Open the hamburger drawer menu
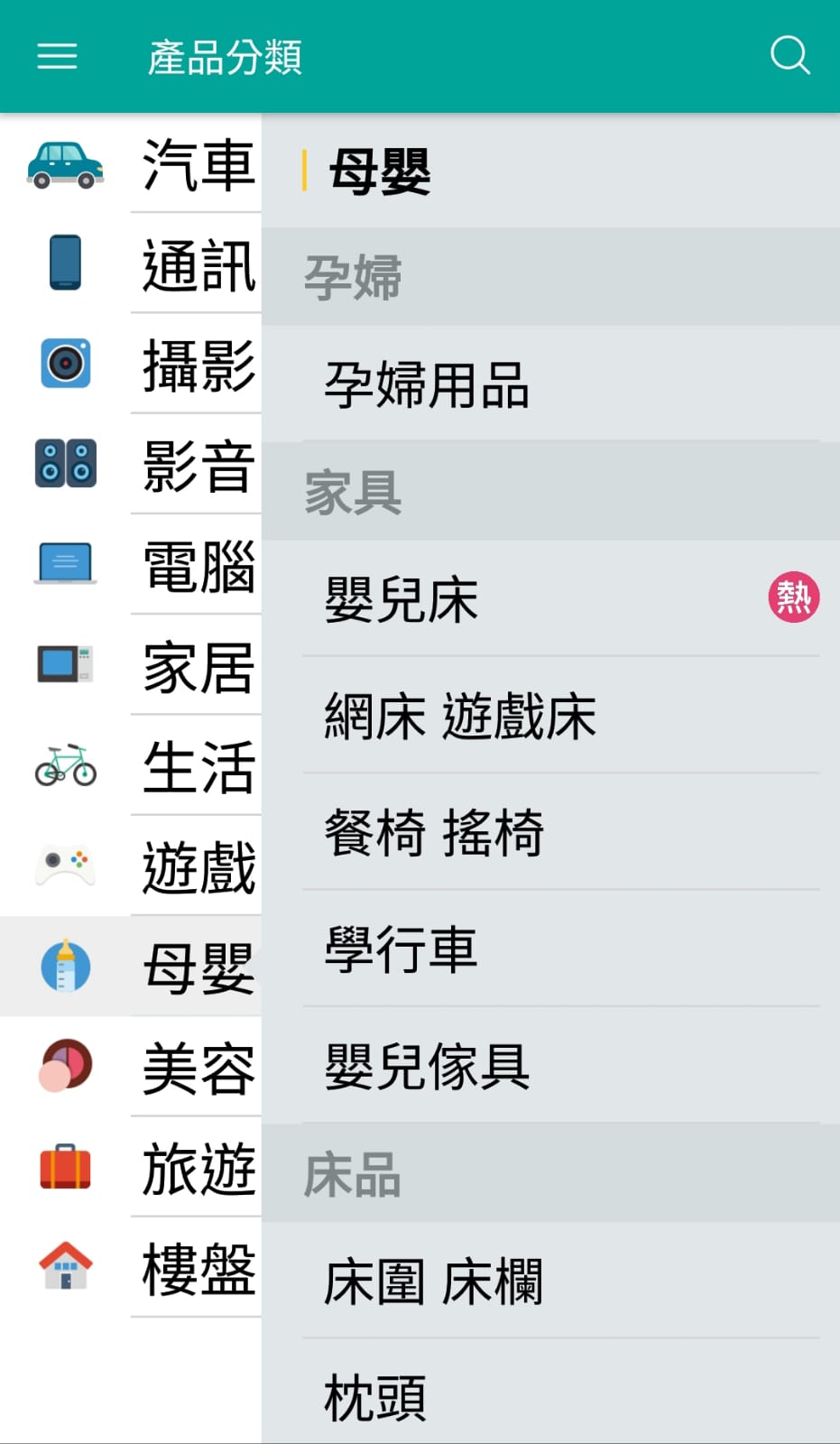 (x=57, y=56)
